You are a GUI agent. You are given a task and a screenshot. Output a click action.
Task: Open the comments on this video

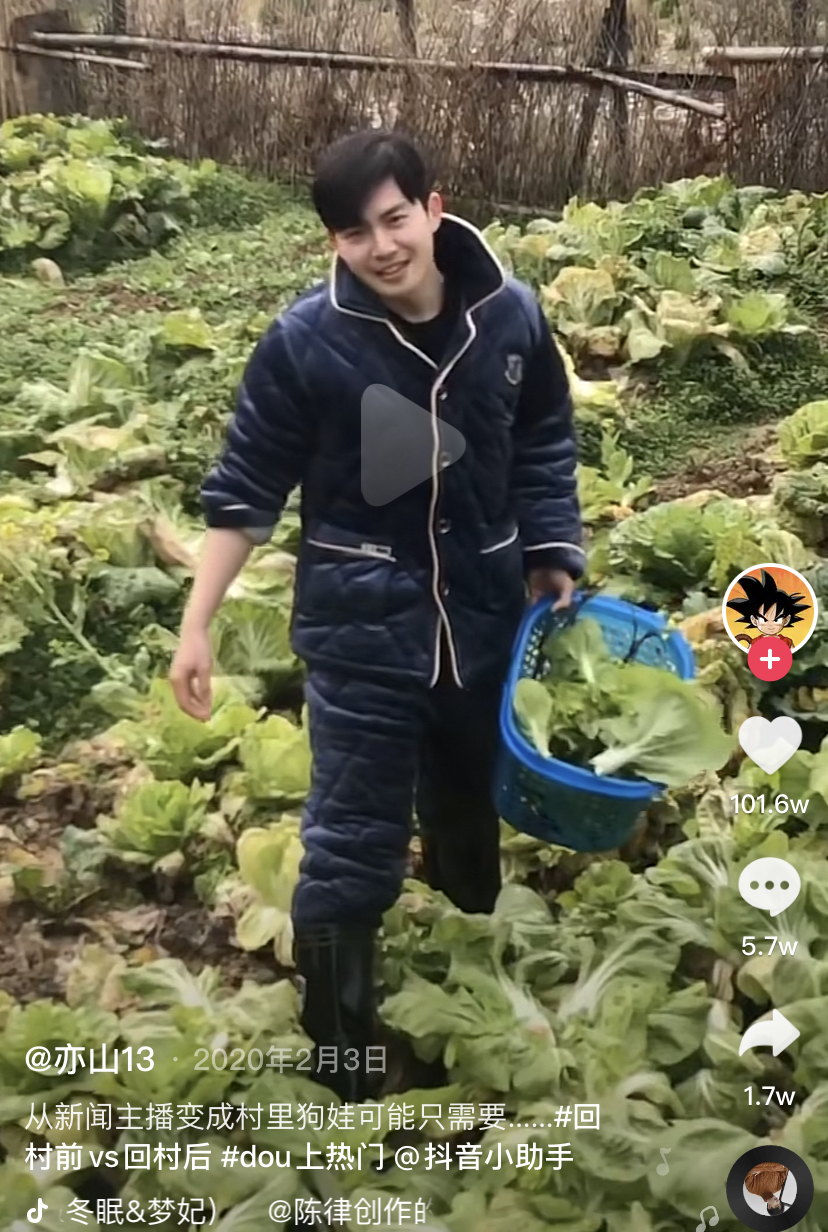(769, 887)
